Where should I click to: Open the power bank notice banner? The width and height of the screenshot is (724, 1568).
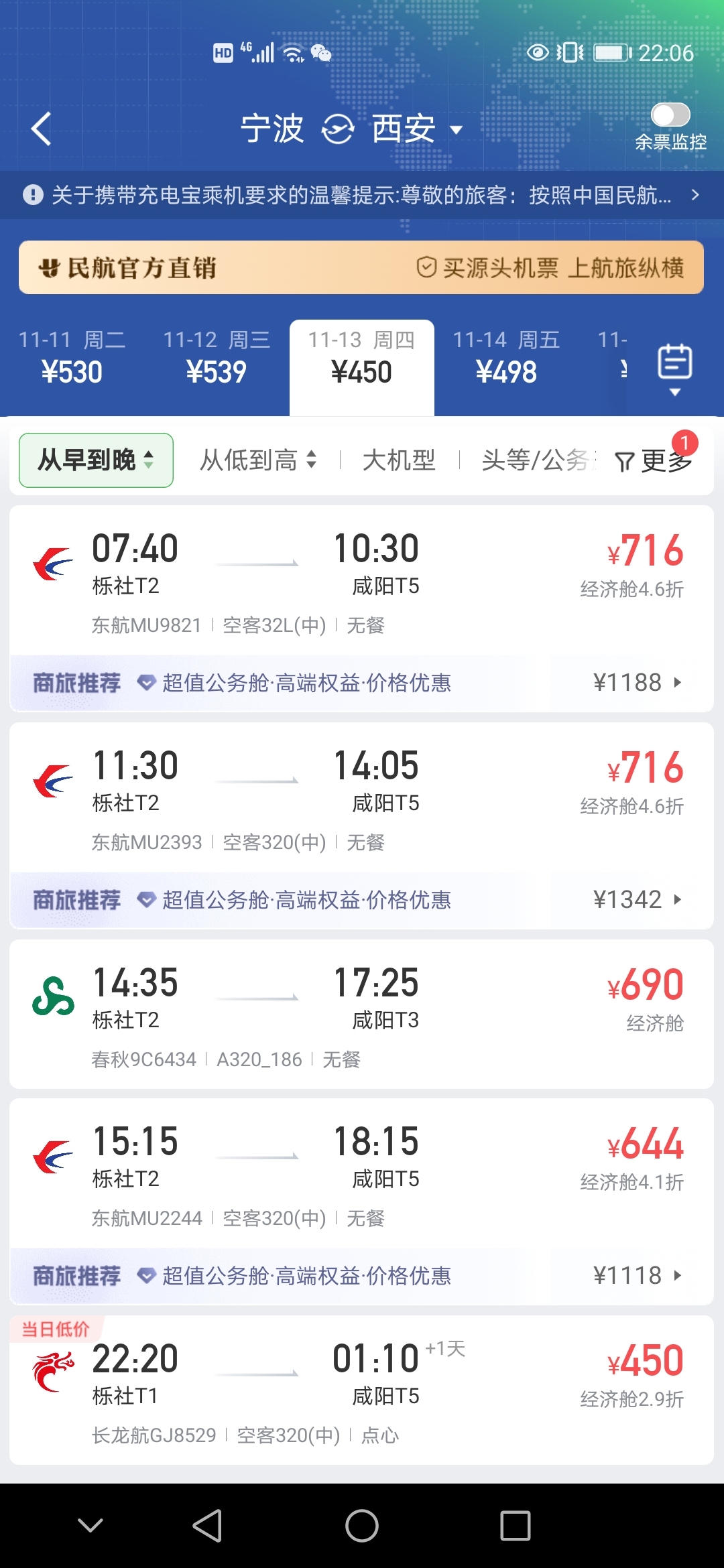[362, 195]
